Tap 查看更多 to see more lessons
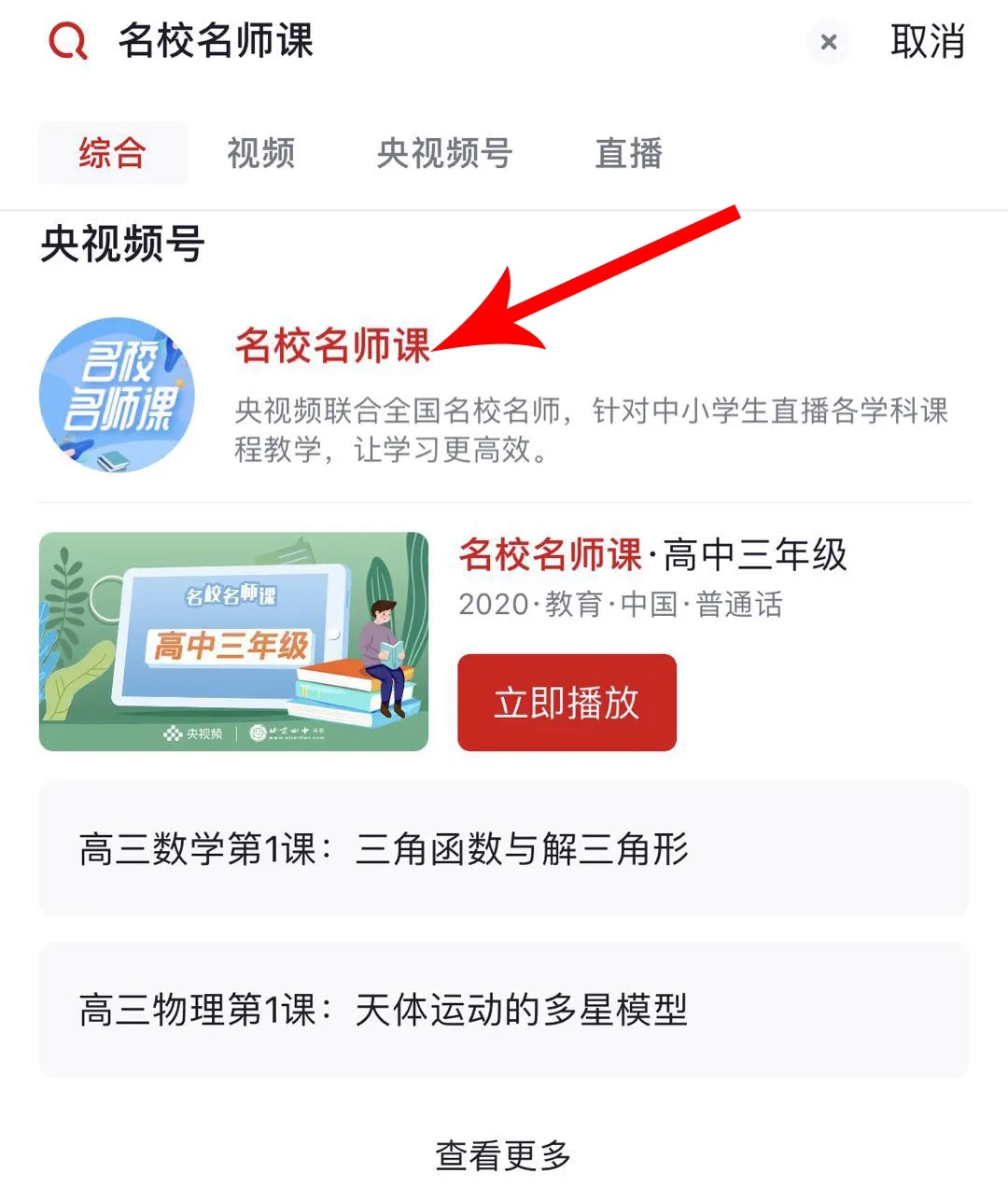The width and height of the screenshot is (1008, 1201). 503,1155
